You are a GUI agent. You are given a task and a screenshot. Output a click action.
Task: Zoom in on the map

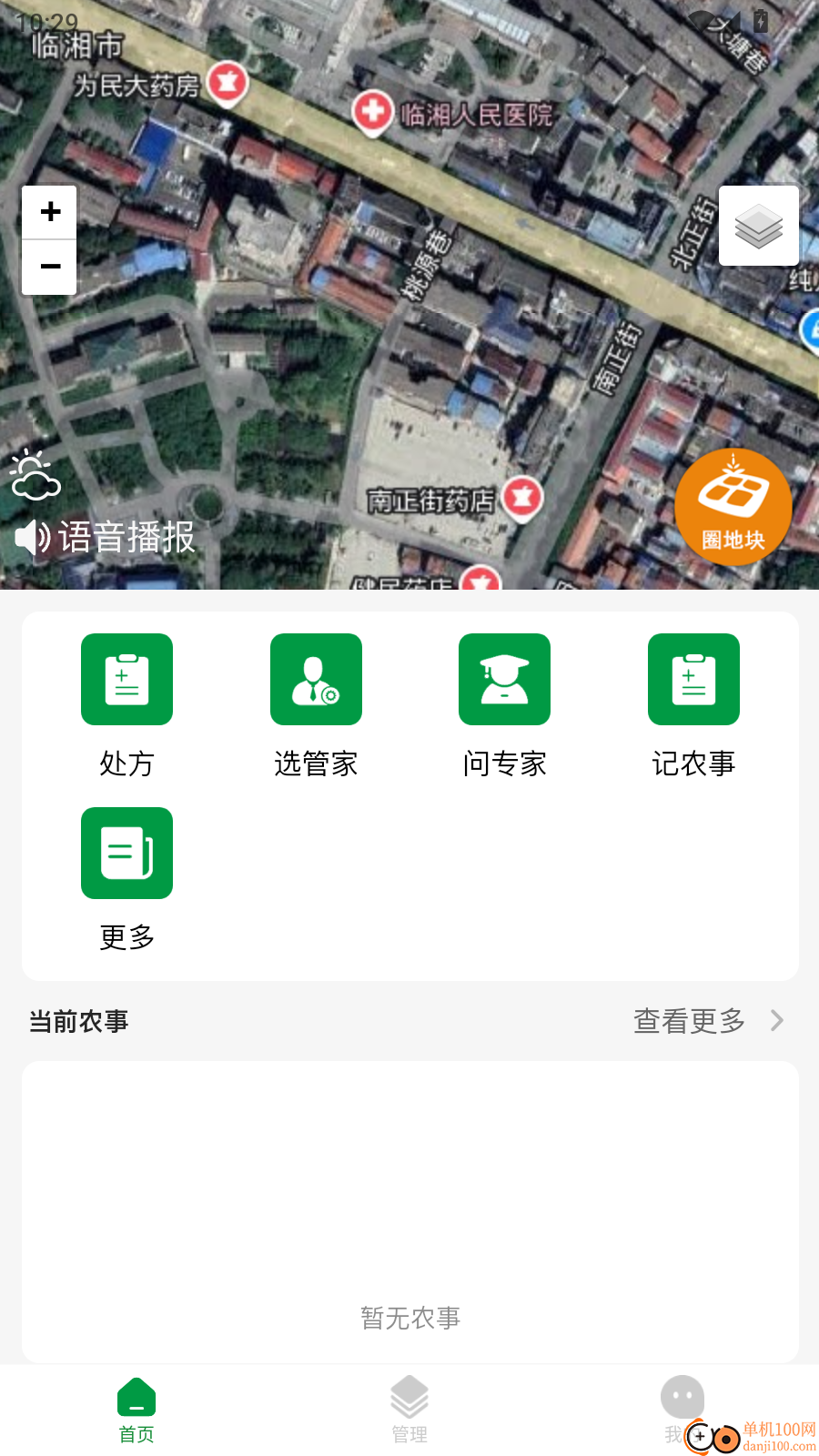50,212
